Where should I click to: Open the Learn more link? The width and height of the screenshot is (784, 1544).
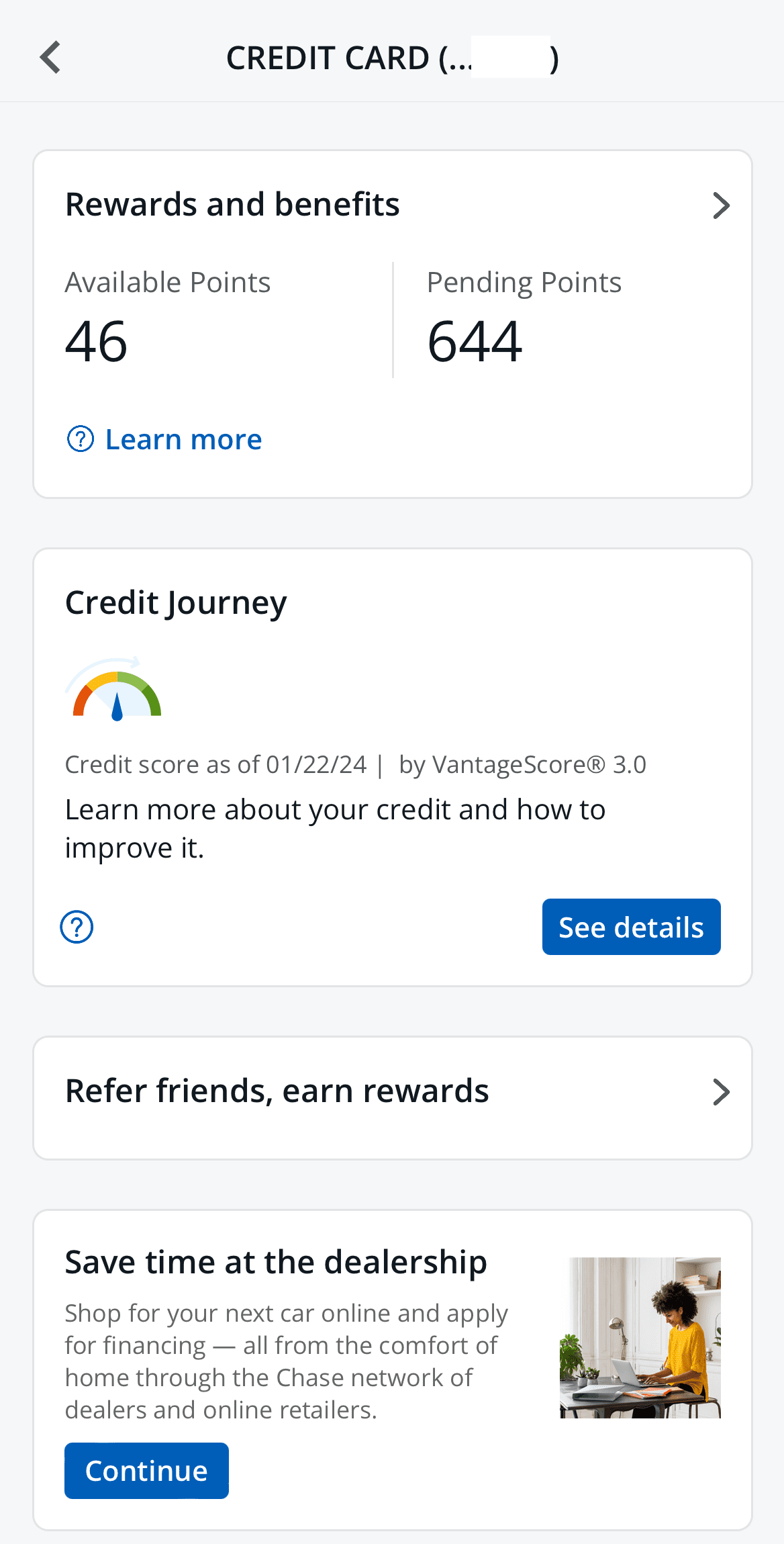click(x=183, y=439)
